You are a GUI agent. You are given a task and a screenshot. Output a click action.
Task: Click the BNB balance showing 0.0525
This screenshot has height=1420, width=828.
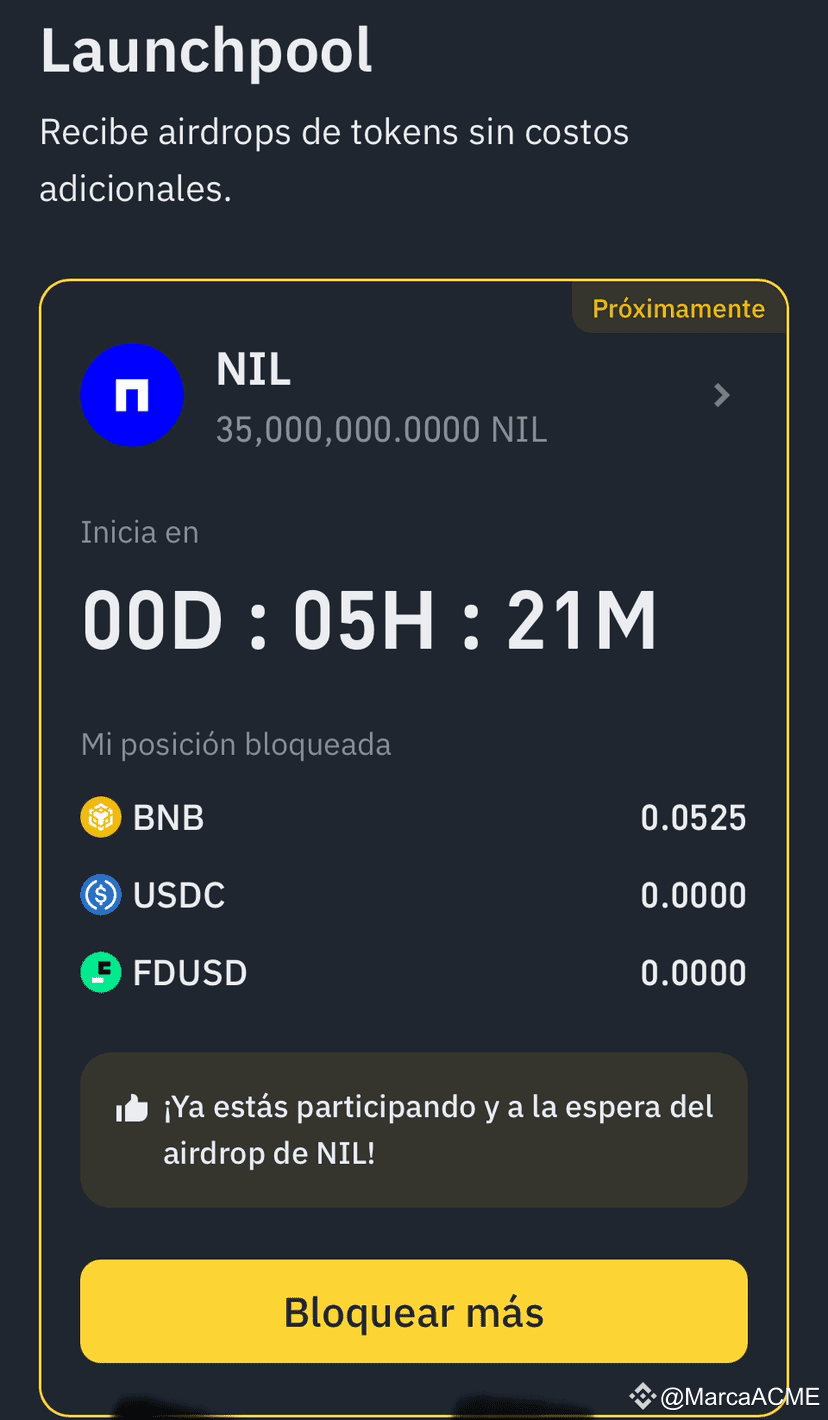tap(694, 817)
